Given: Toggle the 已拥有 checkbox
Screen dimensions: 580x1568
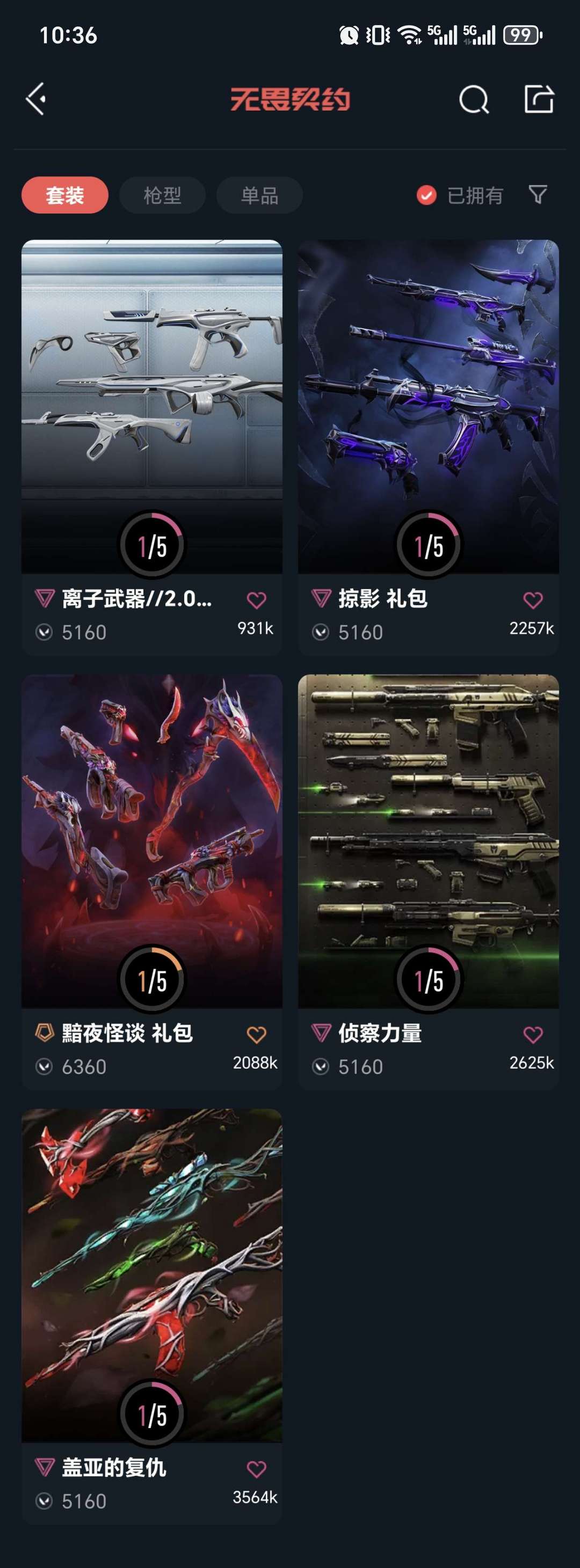Looking at the screenshot, I should point(426,195).
